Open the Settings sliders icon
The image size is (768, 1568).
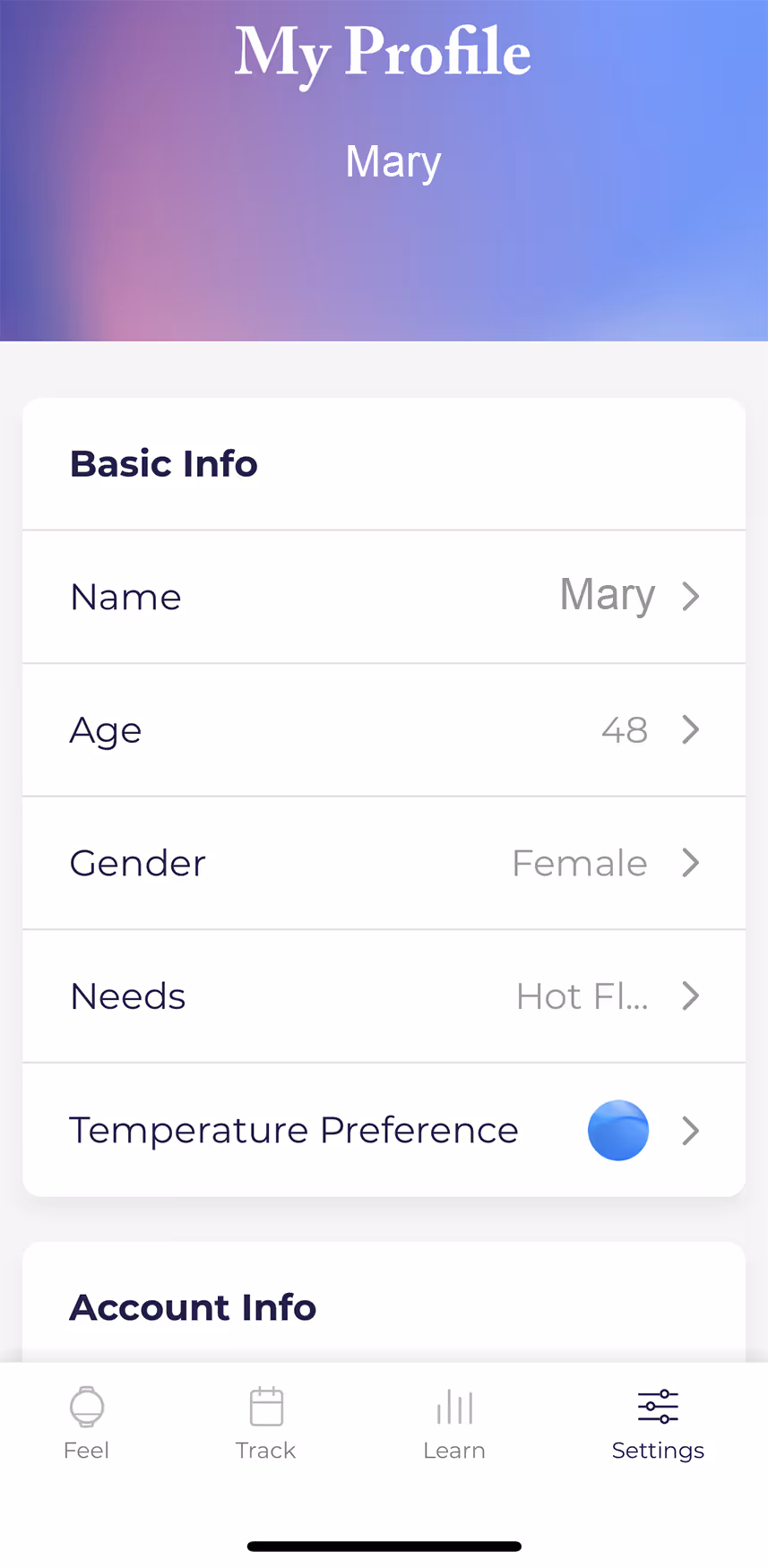[657, 1405]
